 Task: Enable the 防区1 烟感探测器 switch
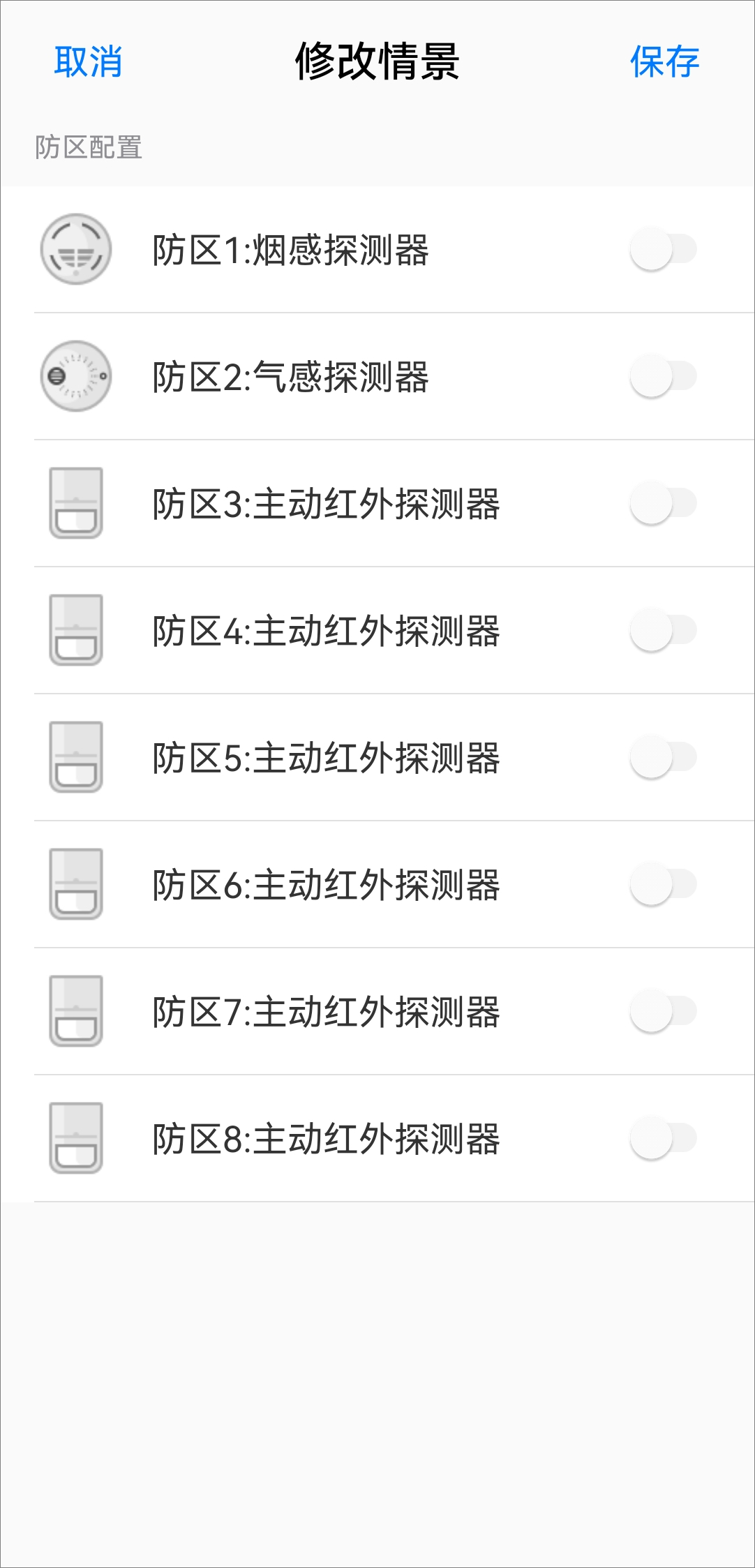click(663, 249)
